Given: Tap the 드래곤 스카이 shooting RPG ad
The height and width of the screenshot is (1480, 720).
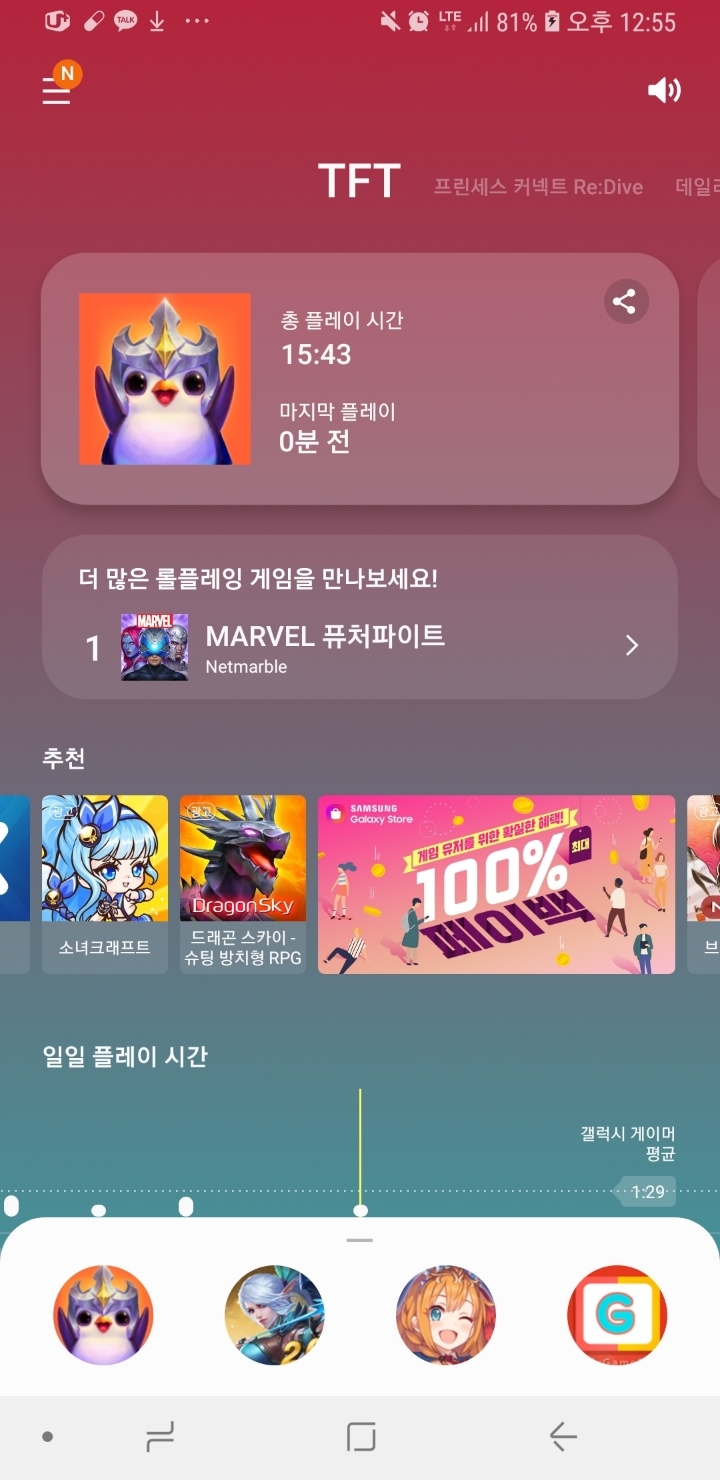Looking at the screenshot, I should (242, 884).
